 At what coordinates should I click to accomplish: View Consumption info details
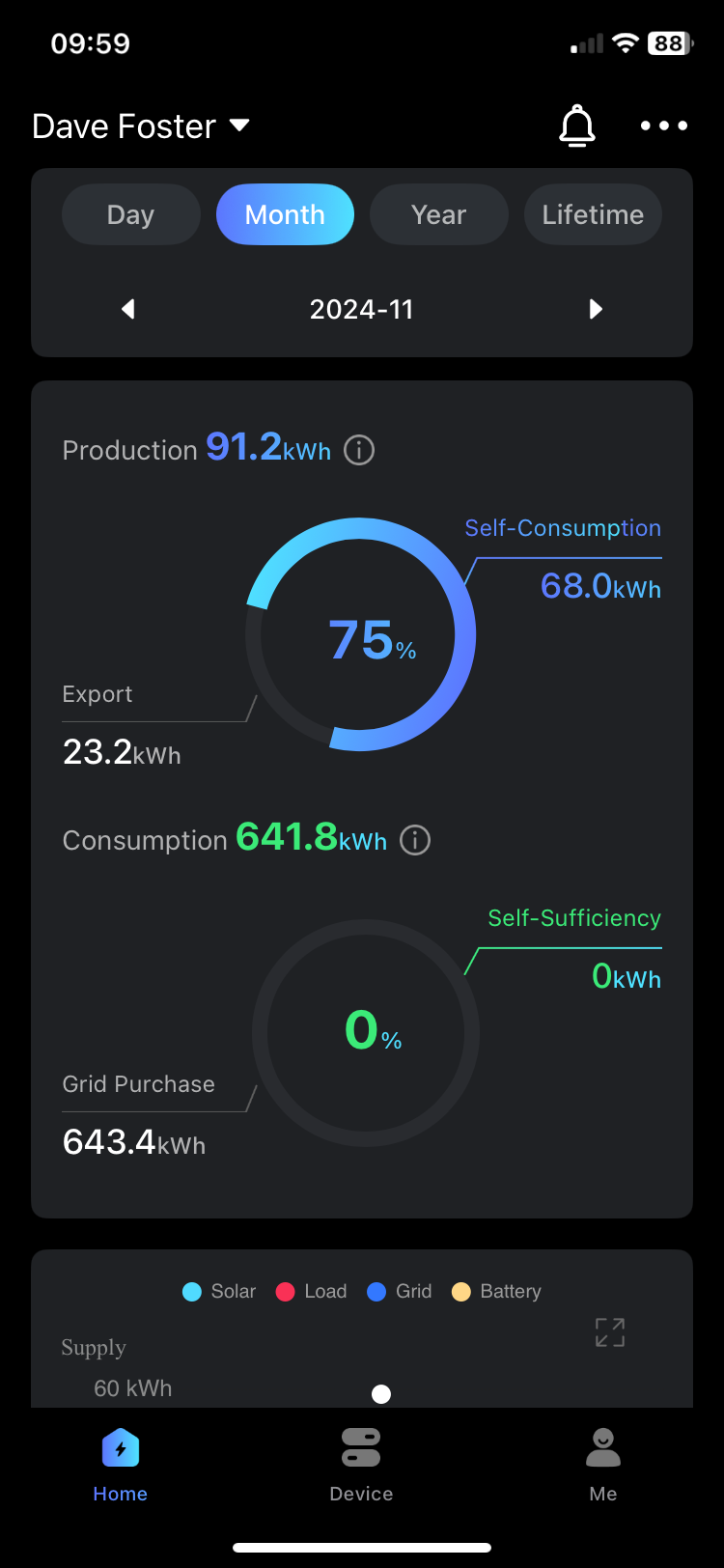pos(415,840)
